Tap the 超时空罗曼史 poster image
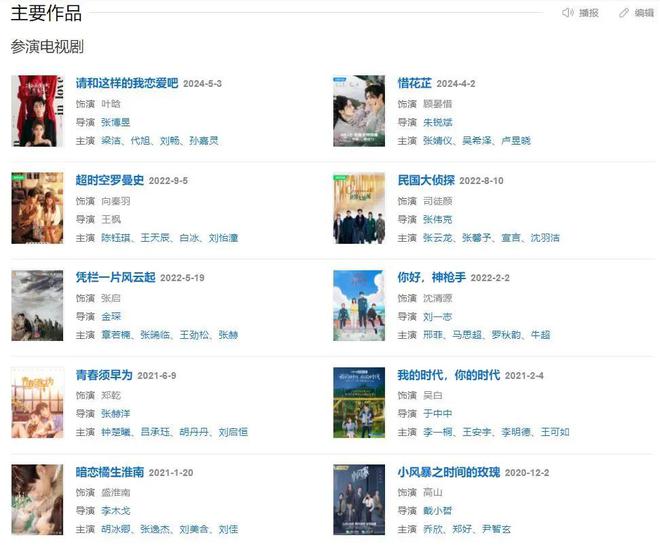 37,208
